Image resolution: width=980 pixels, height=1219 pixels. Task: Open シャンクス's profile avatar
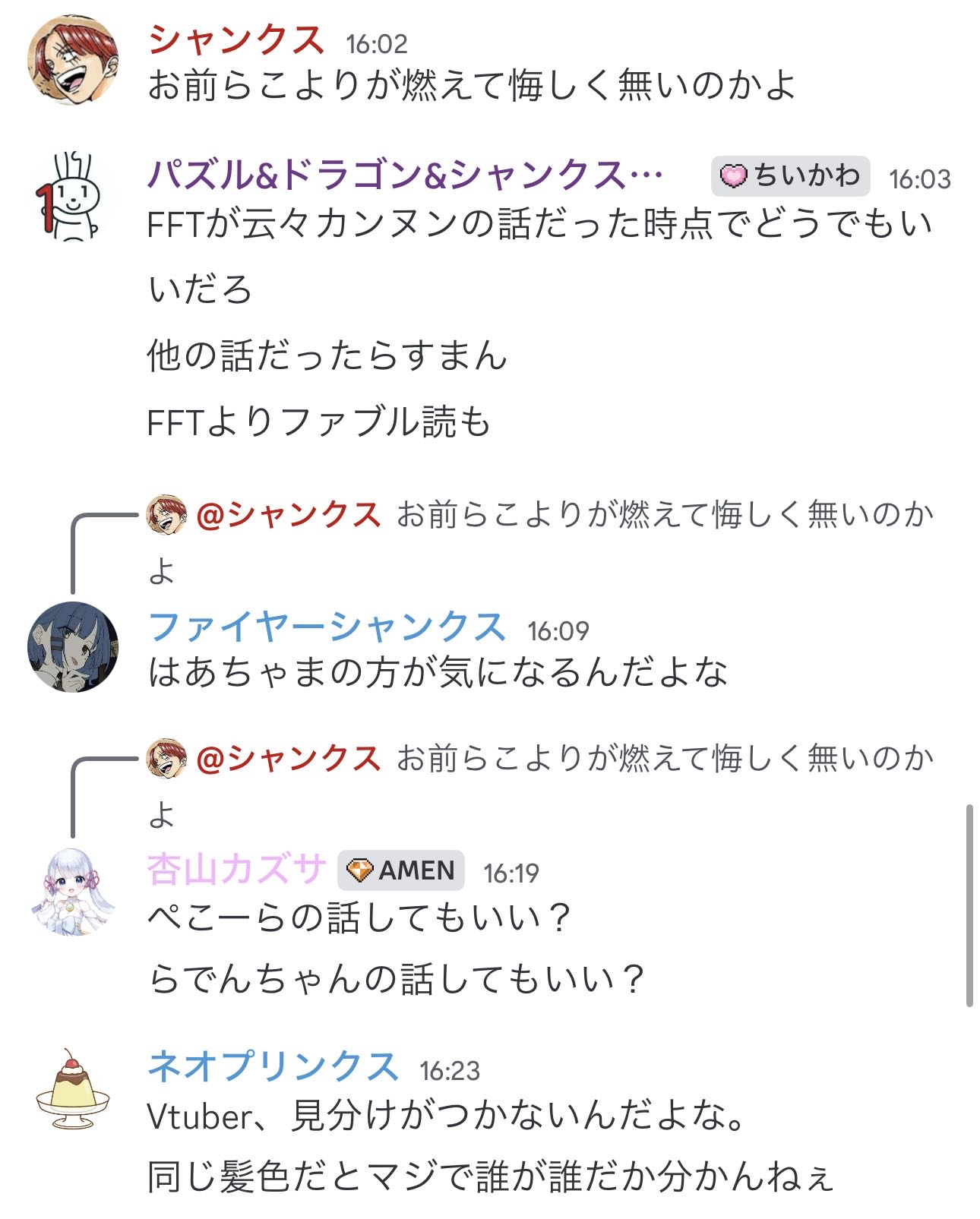click(73, 59)
